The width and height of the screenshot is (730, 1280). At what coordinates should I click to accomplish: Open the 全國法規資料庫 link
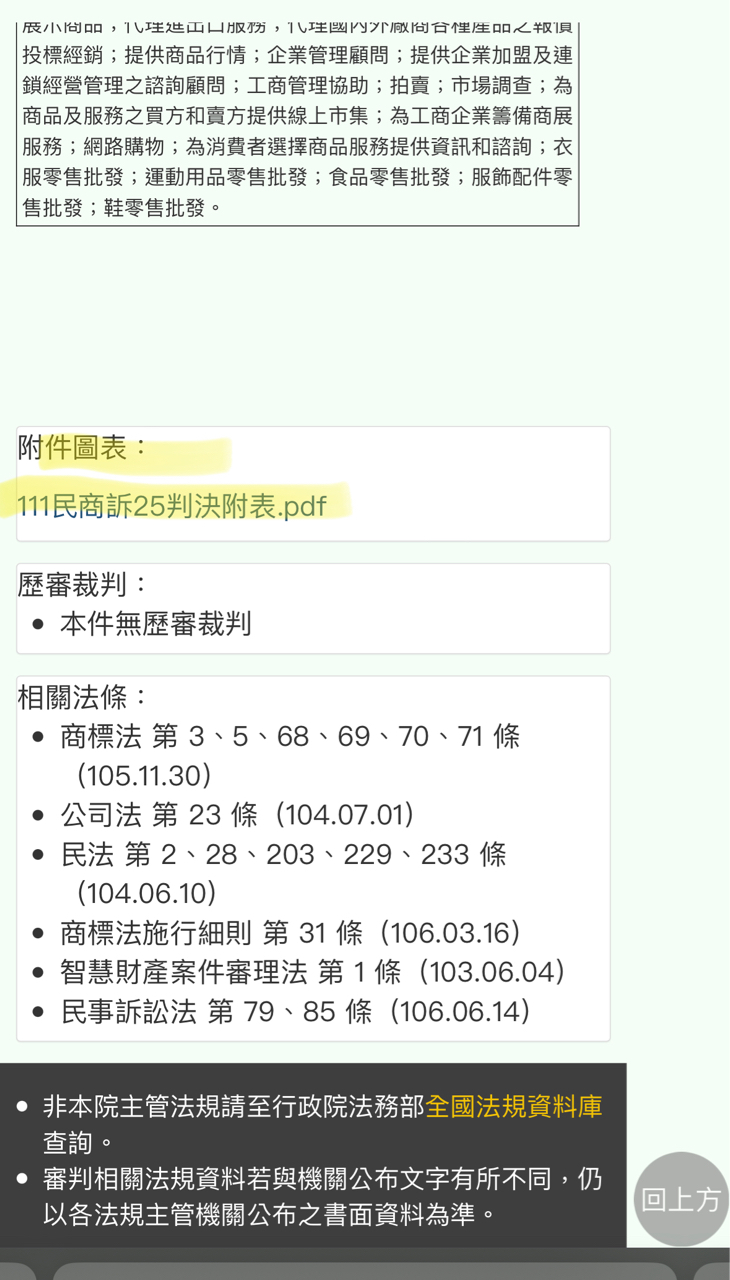click(514, 1106)
